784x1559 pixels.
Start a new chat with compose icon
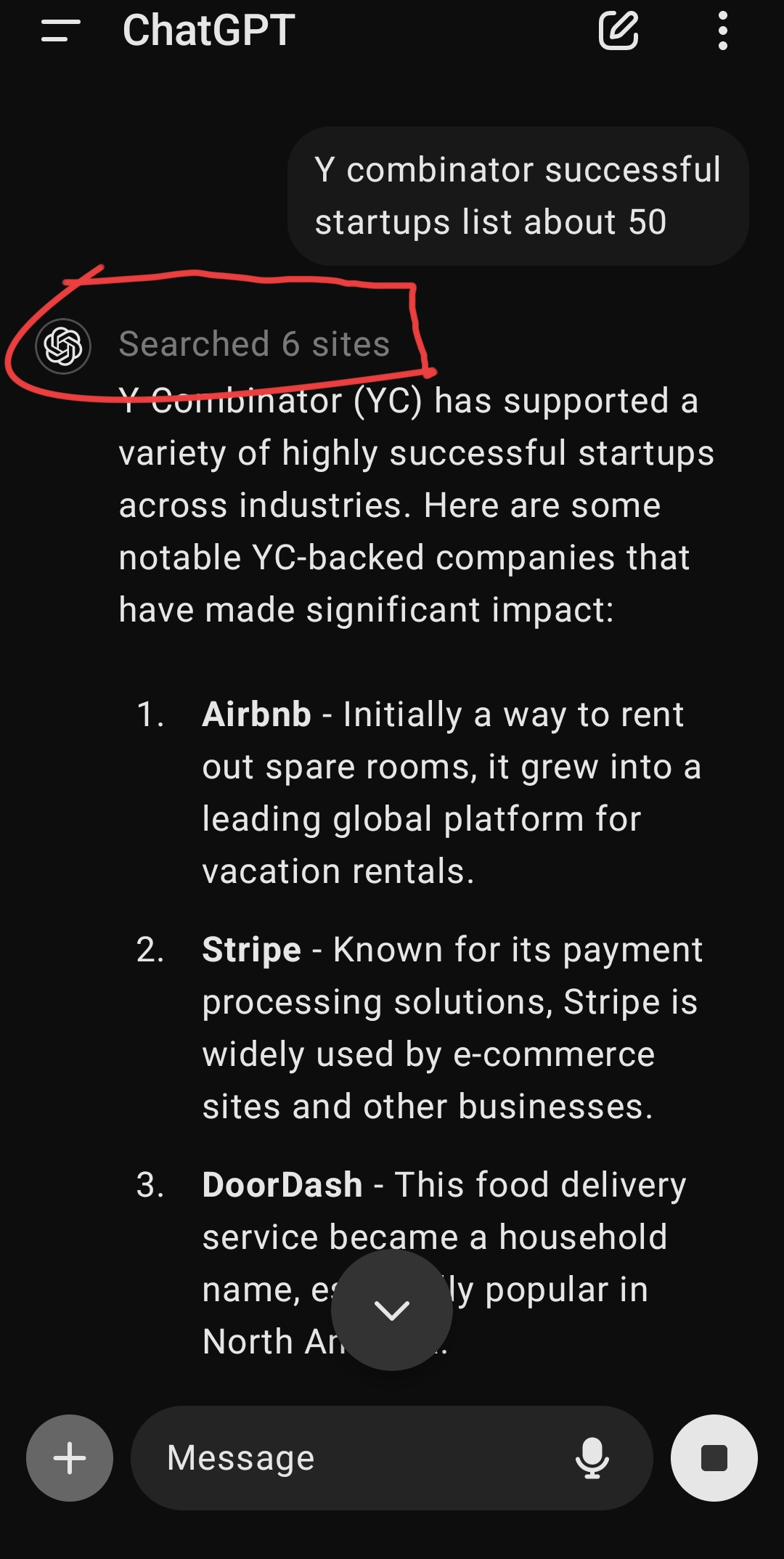(x=618, y=30)
